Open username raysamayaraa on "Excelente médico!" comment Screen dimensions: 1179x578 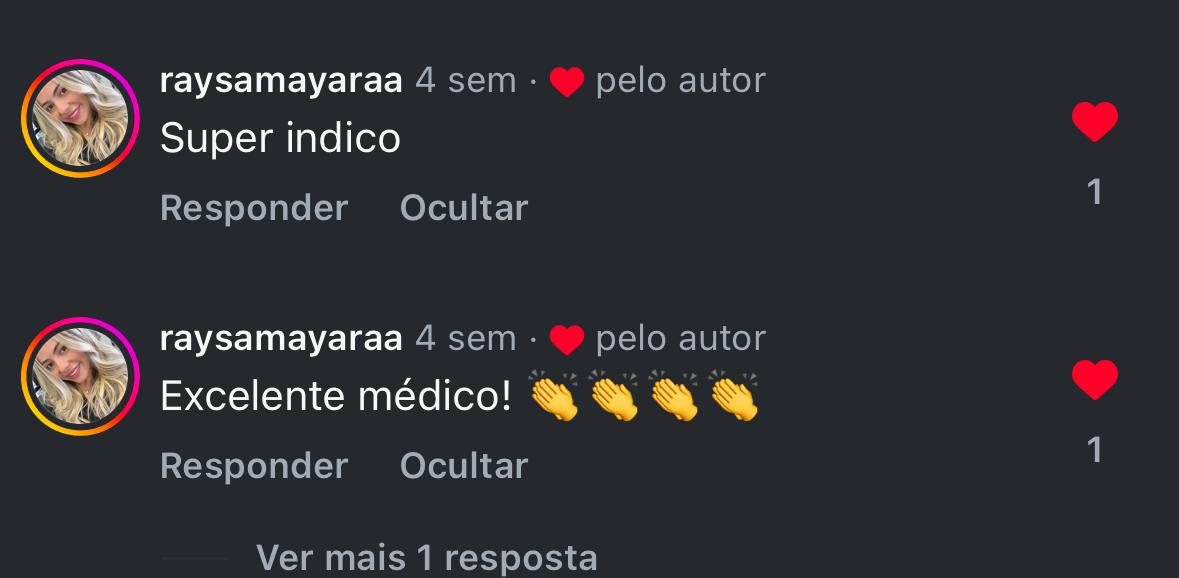point(281,338)
